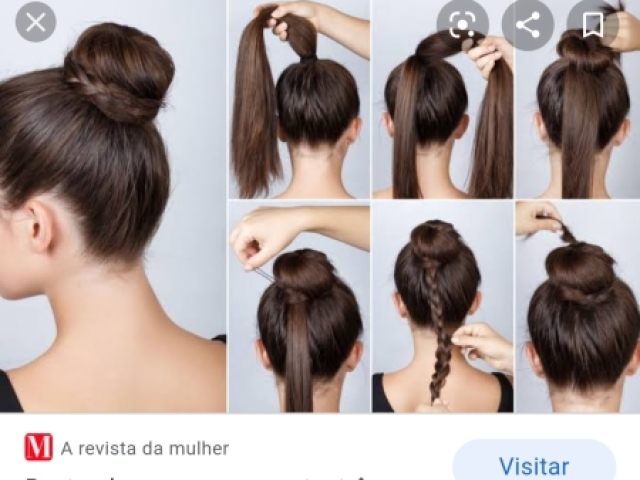Tap the Visitar button

534,465
